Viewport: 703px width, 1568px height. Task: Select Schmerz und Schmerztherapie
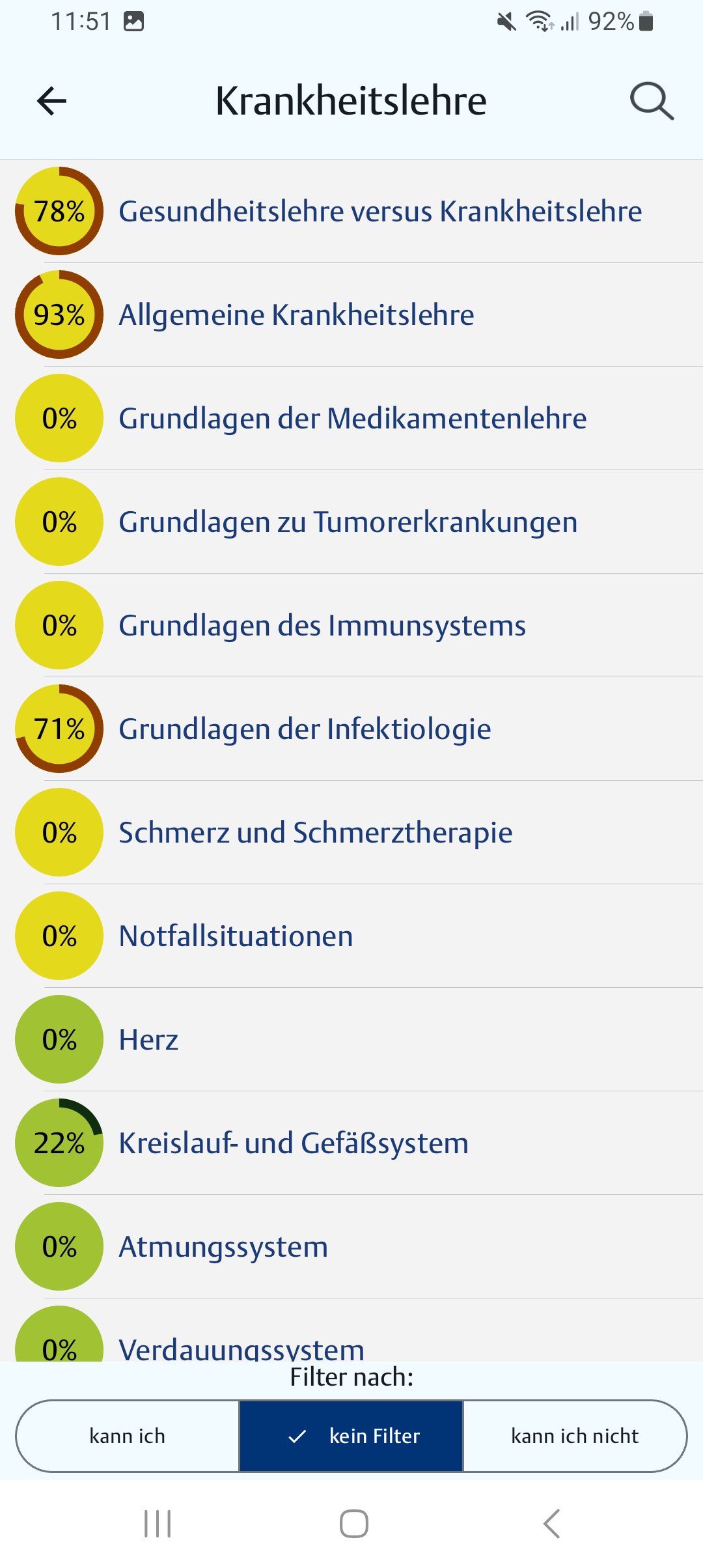click(x=315, y=833)
